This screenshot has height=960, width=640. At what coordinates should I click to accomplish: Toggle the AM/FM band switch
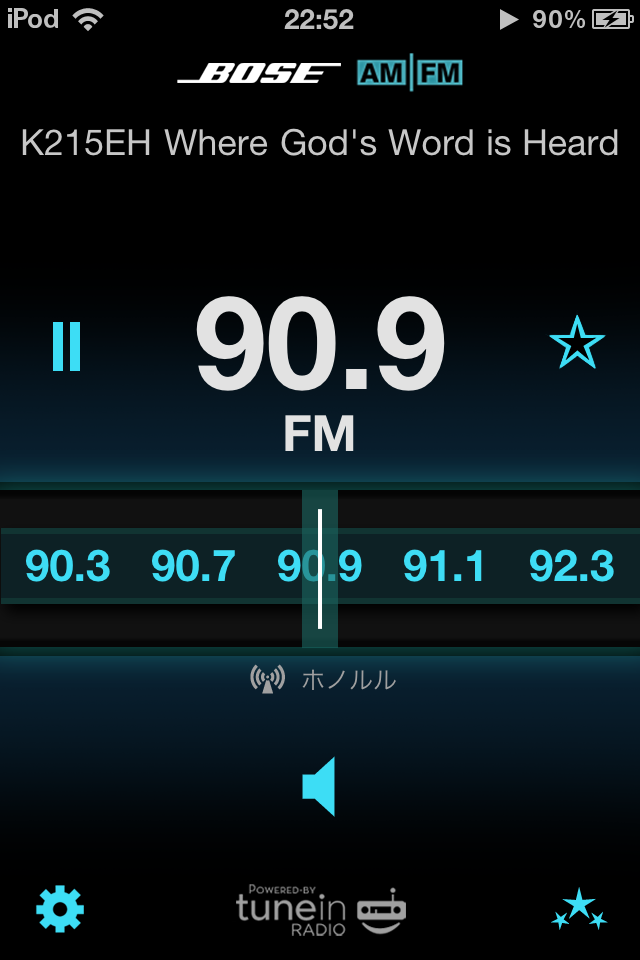pos(410,74)
